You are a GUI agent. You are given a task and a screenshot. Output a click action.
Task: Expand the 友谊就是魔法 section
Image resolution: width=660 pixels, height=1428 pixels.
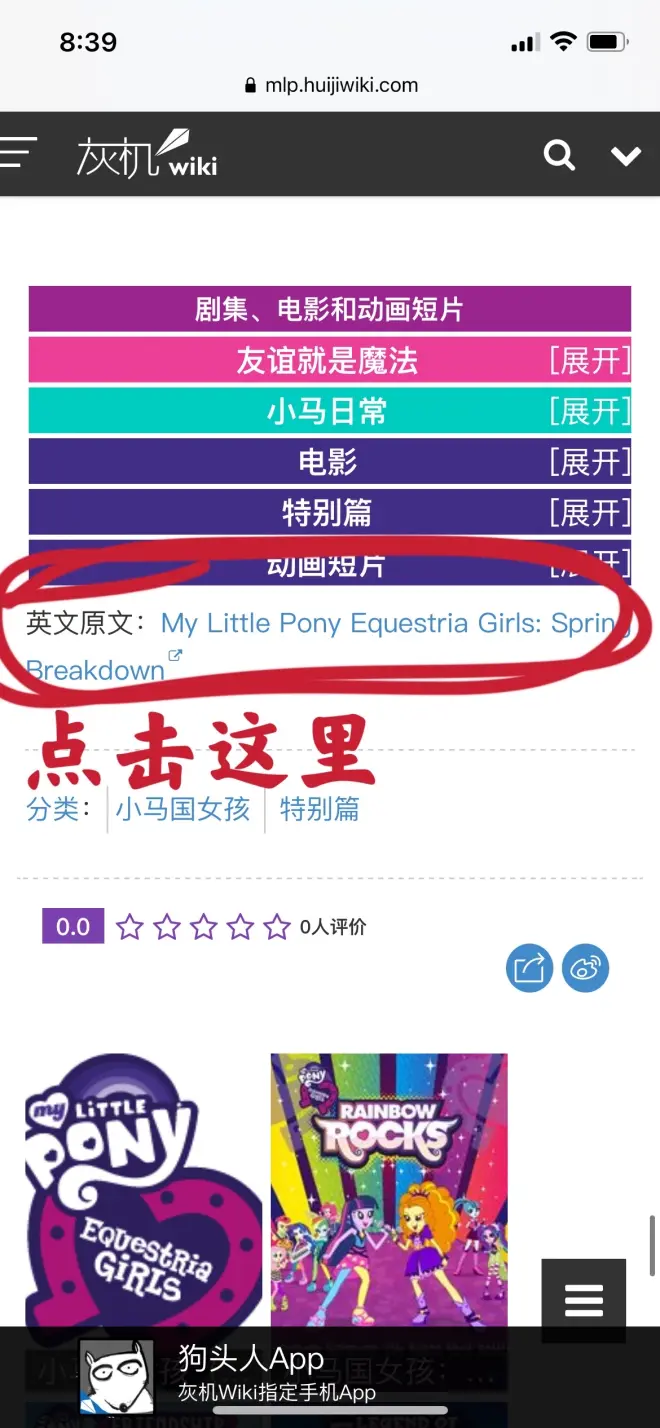(590, 361)
